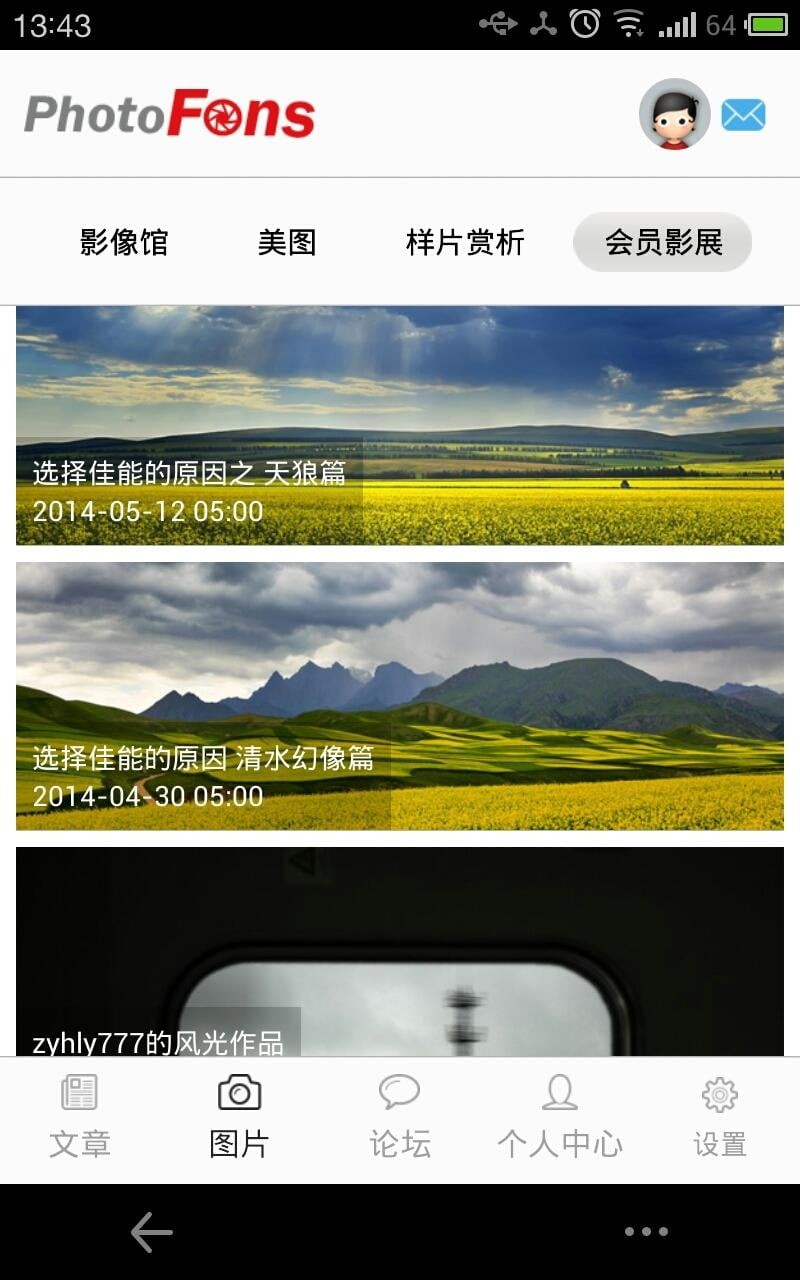The width and height of the screenshot is (800, 1280).
Task: Open the user profile avatar icon
Action: tap(673, 114)
